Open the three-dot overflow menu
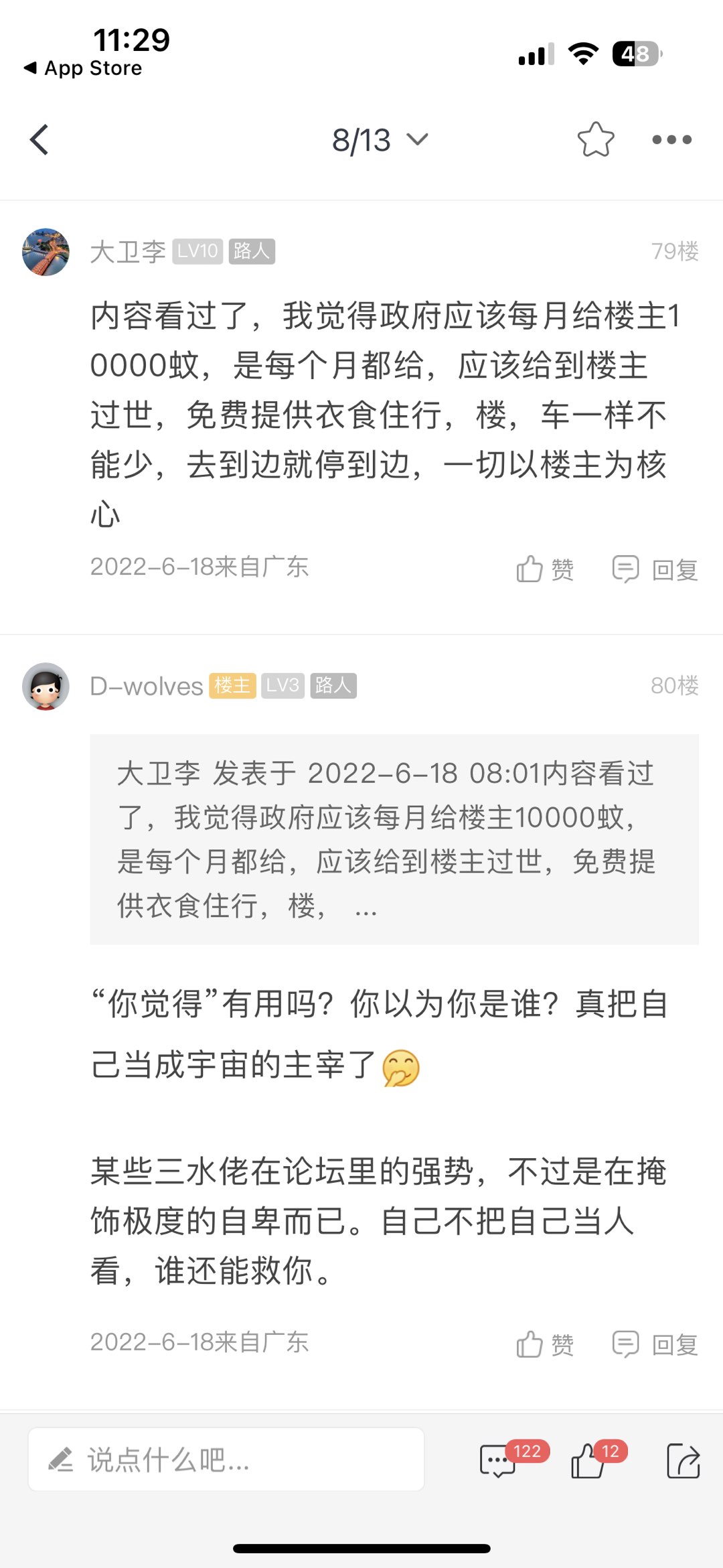This screenshot has width=723, height=1568. pos(671,140)
